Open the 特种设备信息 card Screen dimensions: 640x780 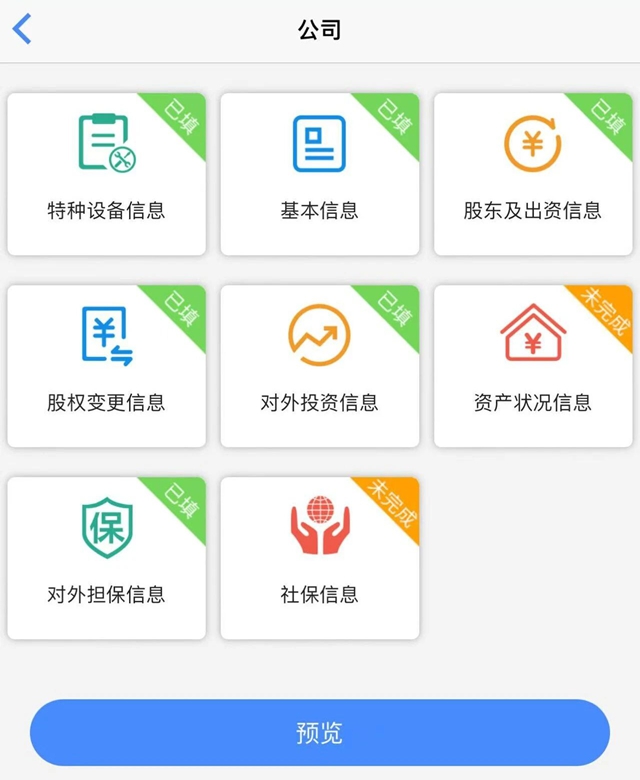pyautogui.click(x=106, y=174)
